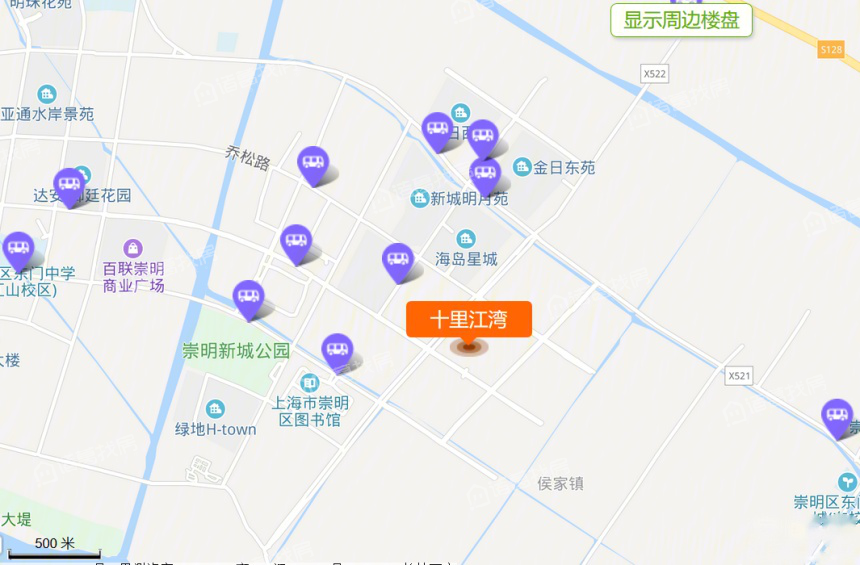Open the 十里江湾 location marker
This screenshot has width=860, height=565.
click(x=468, y=320)
